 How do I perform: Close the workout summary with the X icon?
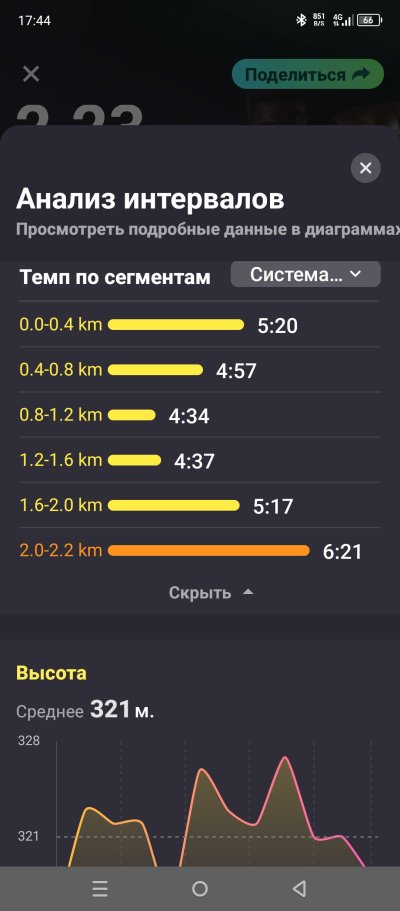[x=31, y=74]
